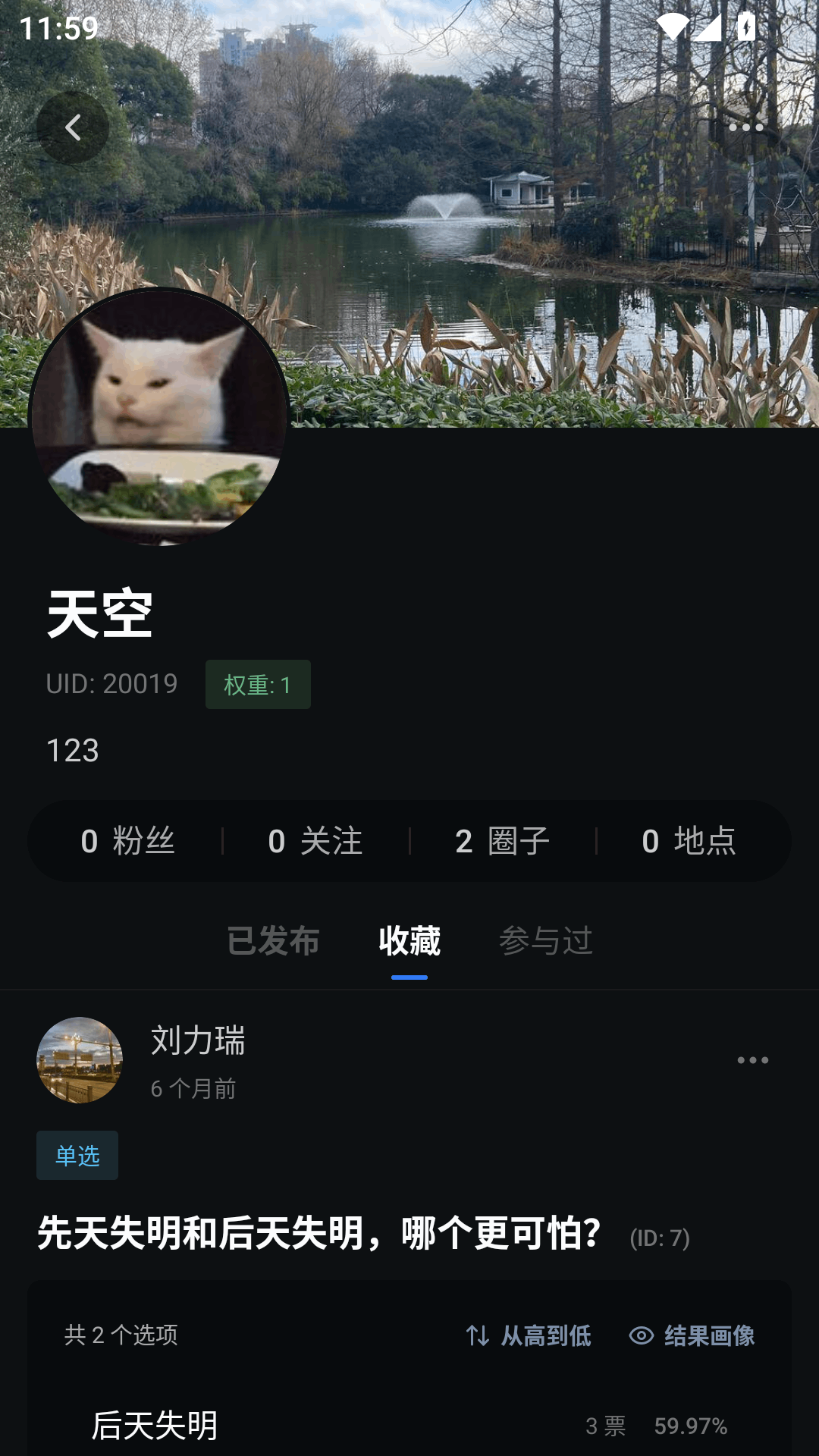Toggle sorting order 从高到低
Viewport: 819px width, 1456px height.
(544, 1334)
